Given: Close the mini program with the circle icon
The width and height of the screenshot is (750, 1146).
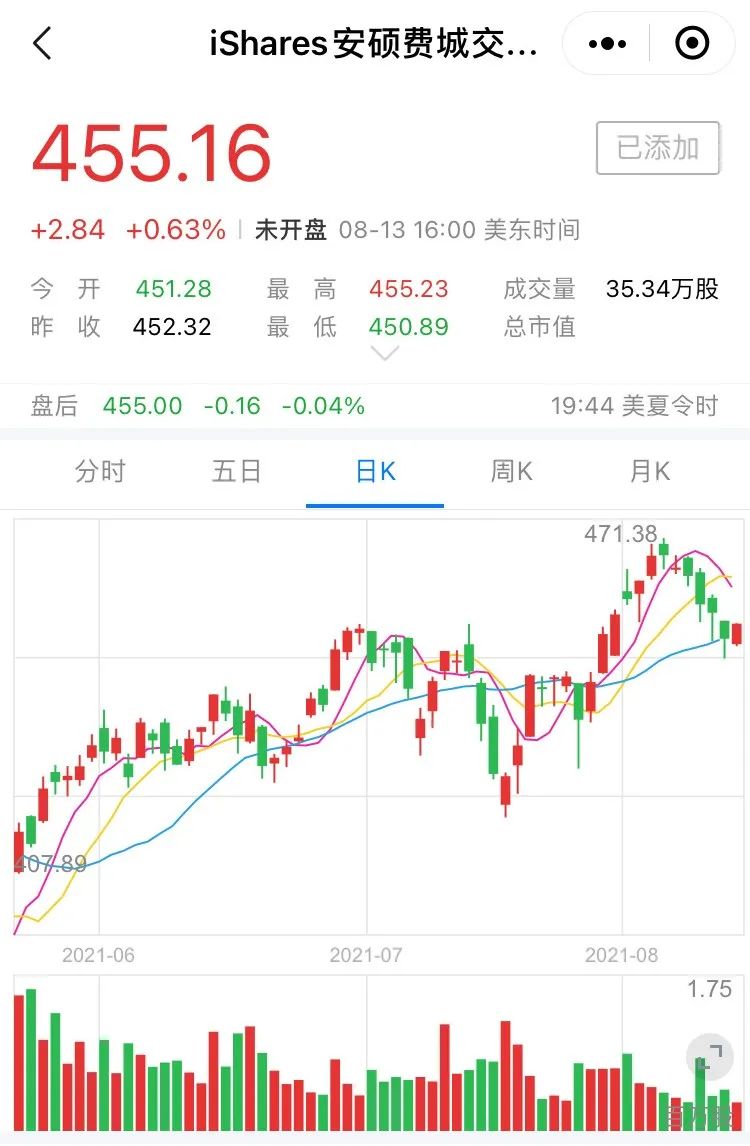Looking at the screenshot, I should point(692,43).
